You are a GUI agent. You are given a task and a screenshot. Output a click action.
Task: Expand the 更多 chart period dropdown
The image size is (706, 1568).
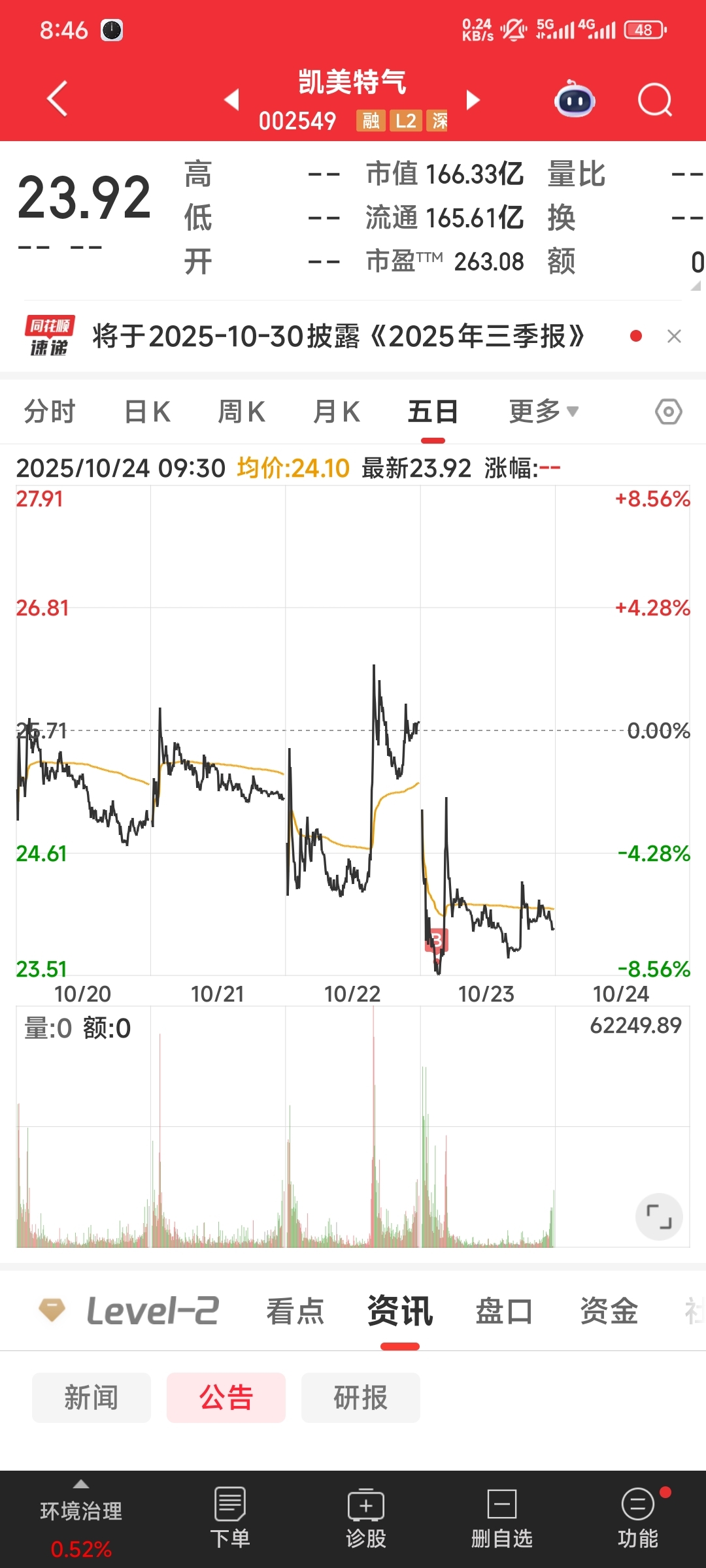(x=544, y=412)
